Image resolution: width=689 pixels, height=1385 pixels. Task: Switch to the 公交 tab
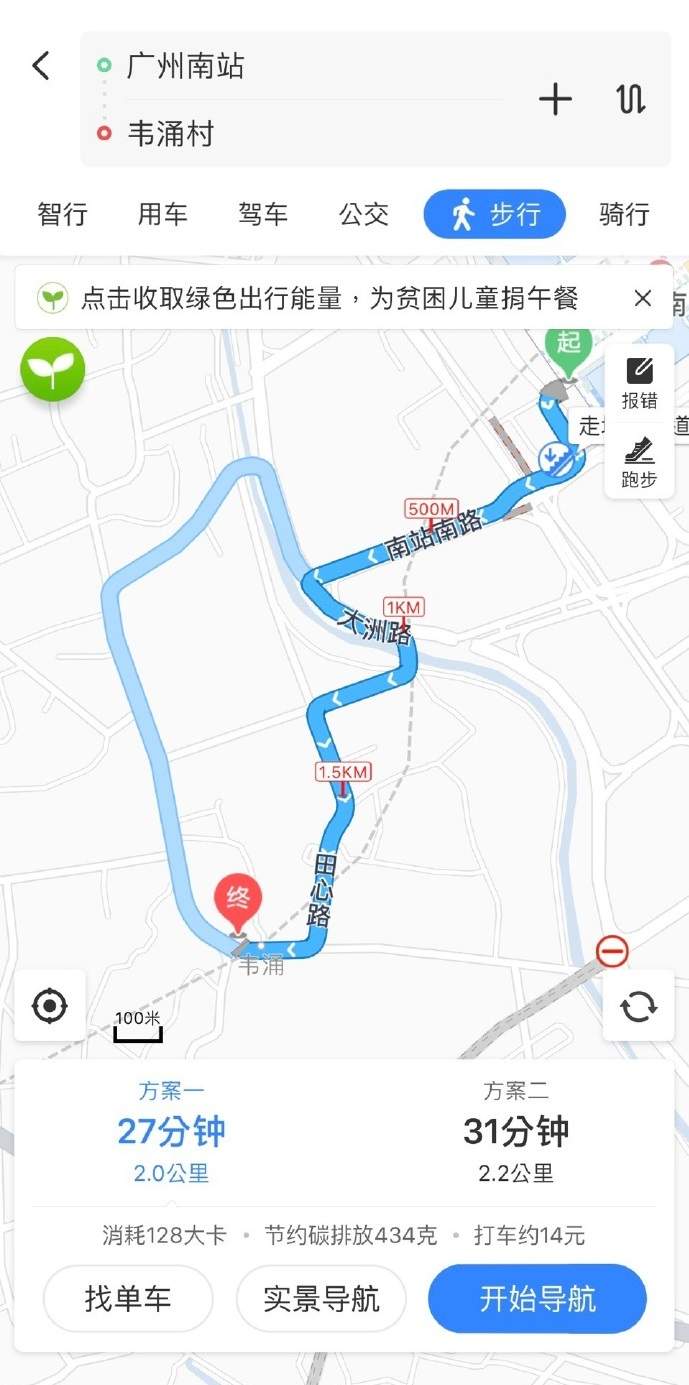pyautogui.click(x=363, y=214)
